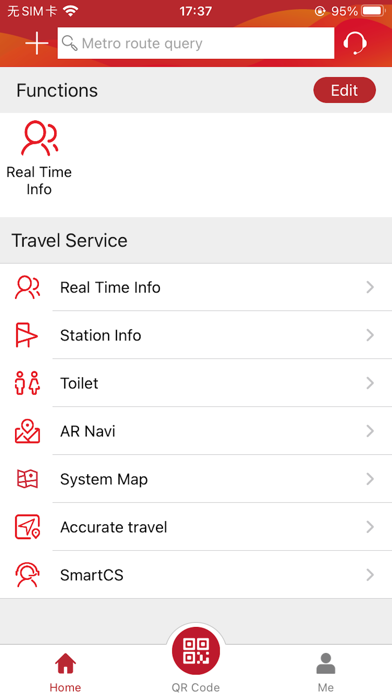This screenshot has width=392, height=696.
Task: Open the customer service headset icon
Action: pyautogui.click(x=355, y=43)
